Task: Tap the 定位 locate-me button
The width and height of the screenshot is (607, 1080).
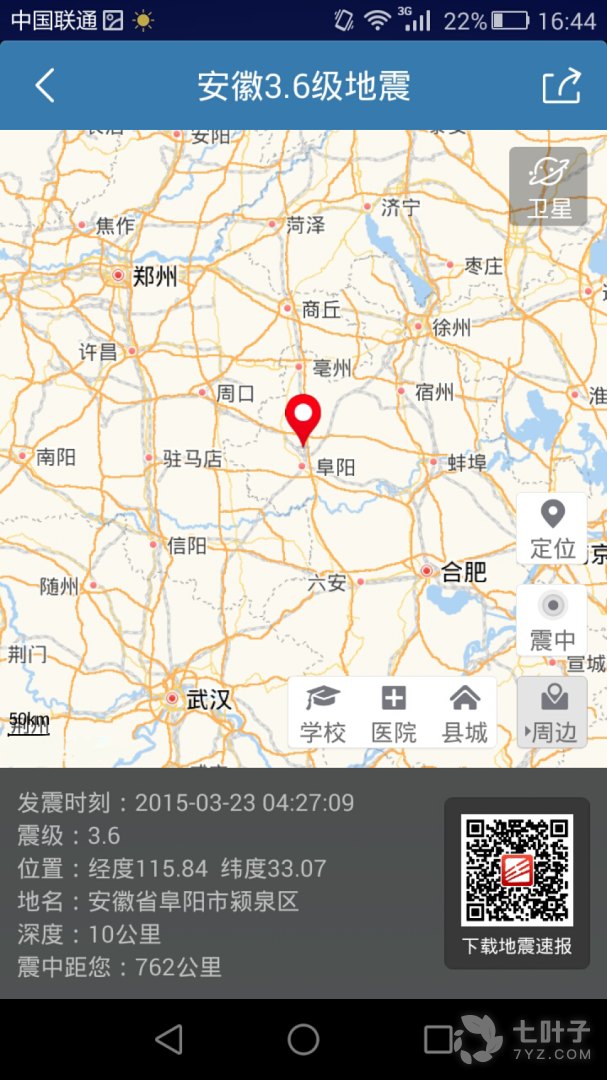Action: pyautogui.click(x=552, y=529)
